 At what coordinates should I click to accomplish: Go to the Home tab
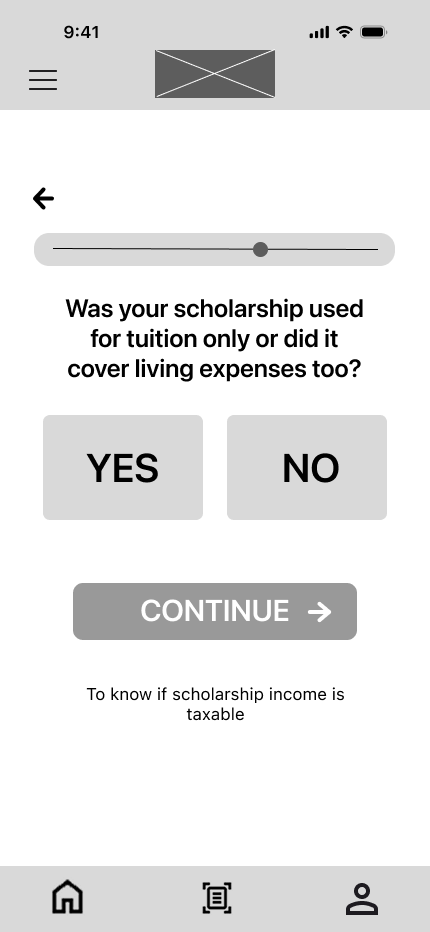(x=67, y=897)
